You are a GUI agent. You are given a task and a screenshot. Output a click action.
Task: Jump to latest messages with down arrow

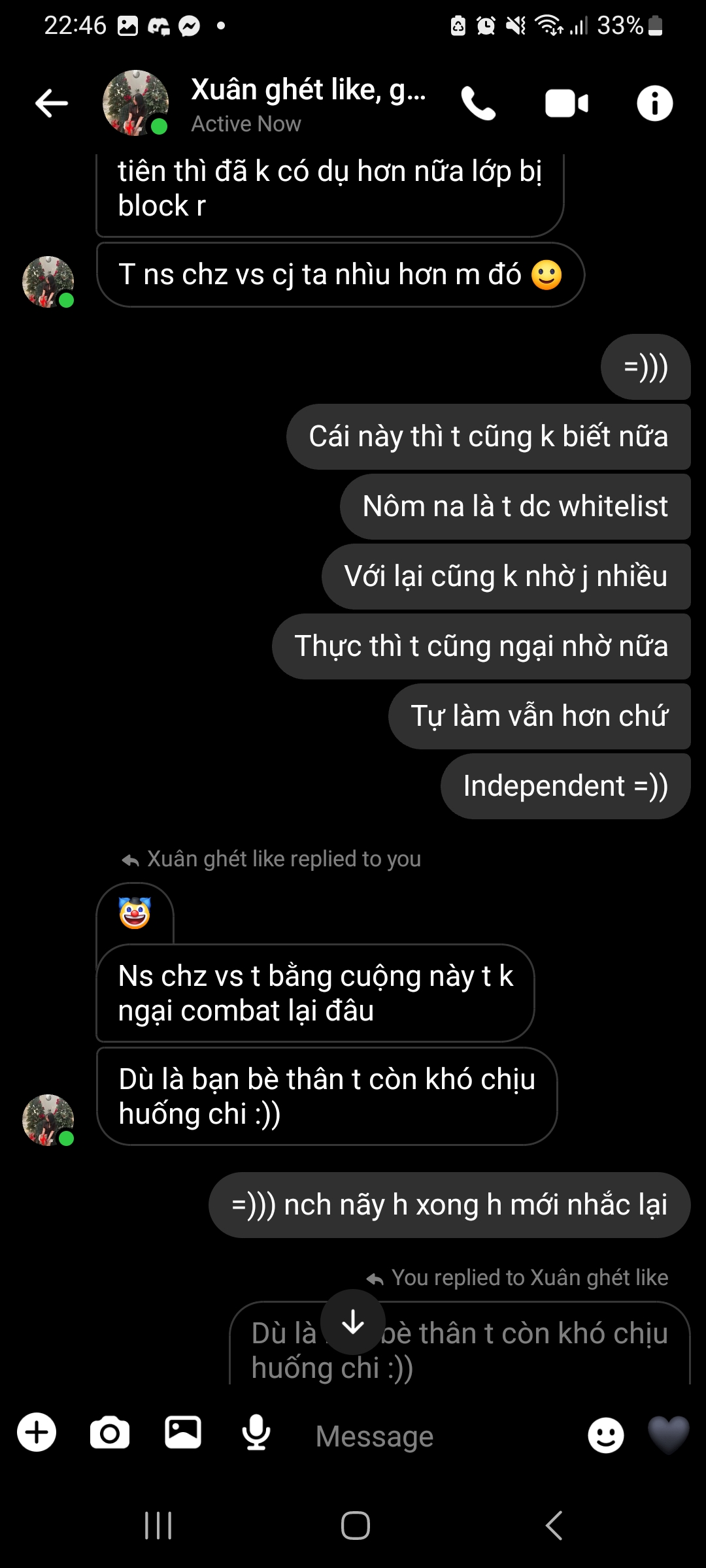click(353, 1322)
